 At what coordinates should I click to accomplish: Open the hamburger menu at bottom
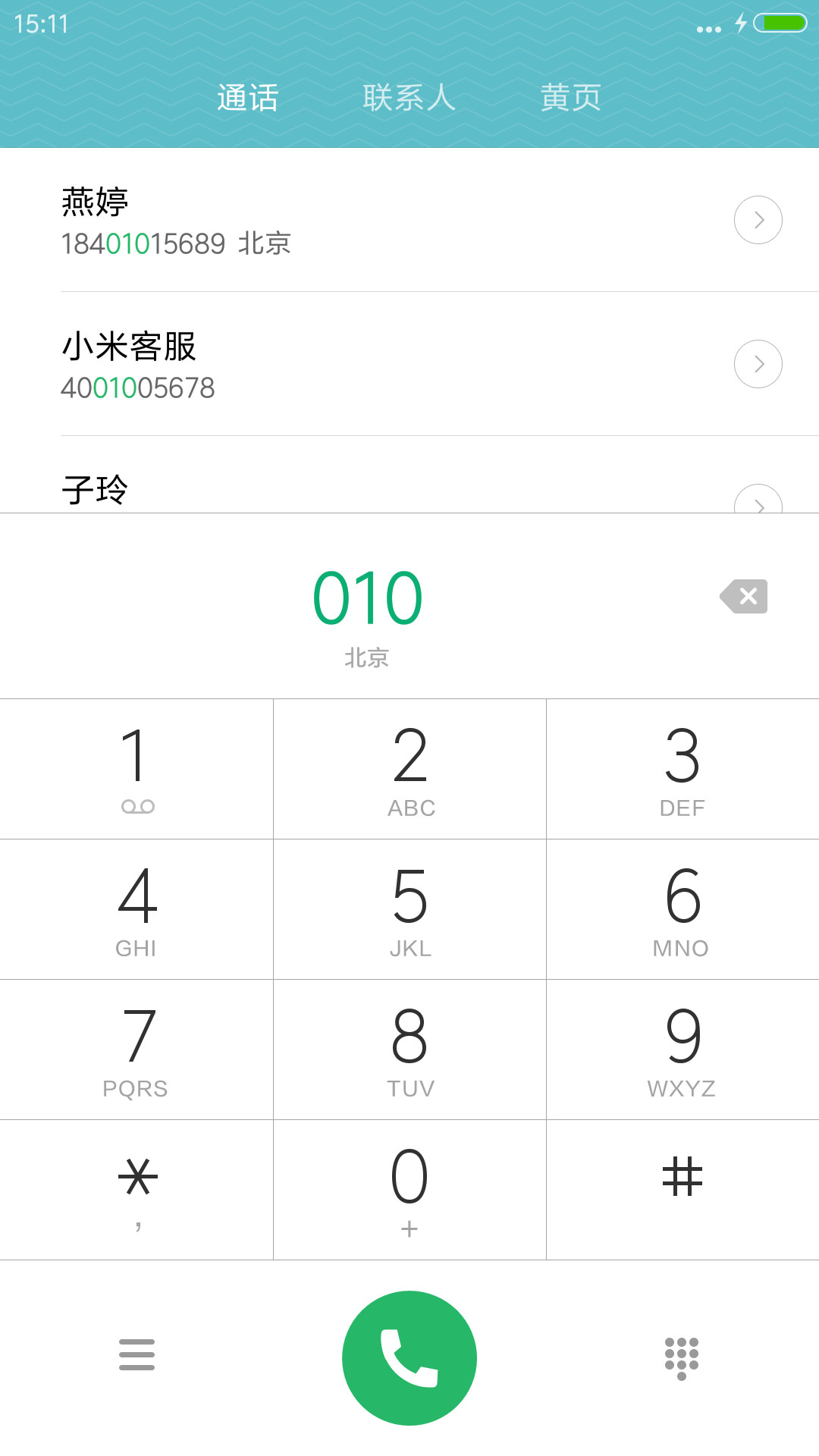pyautogui.click(x=136, y=1355)
